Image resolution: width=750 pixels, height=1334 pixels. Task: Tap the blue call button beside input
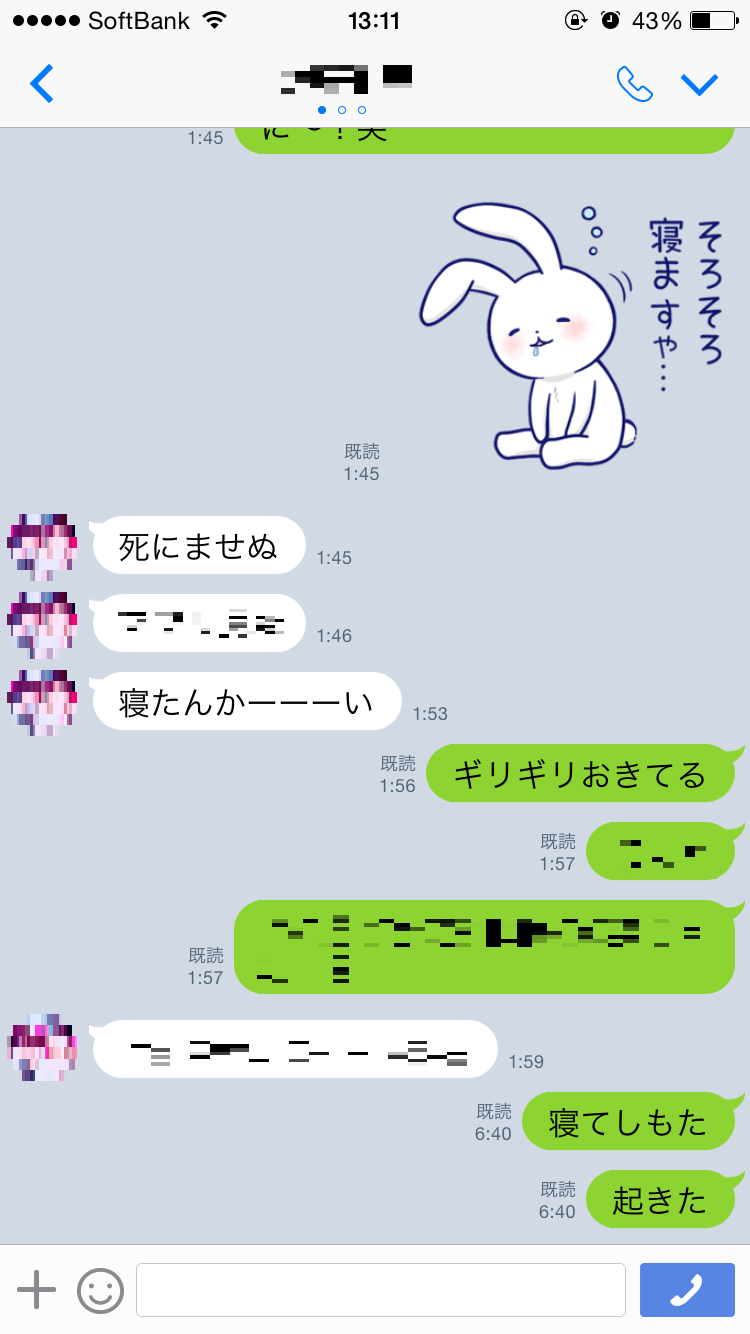click(x=686, y=1290)
